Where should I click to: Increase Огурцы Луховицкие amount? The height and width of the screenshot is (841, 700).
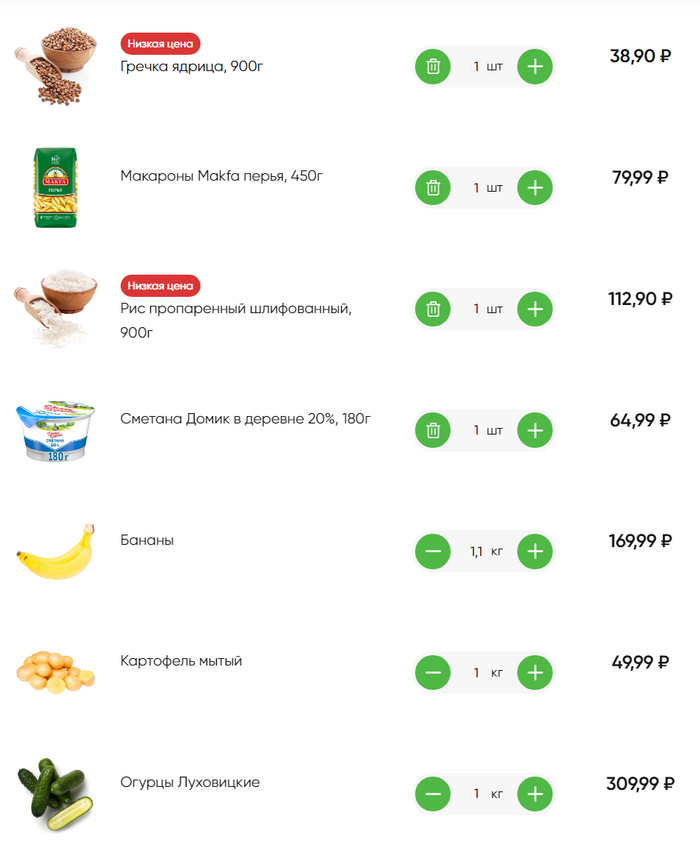click(535, 795)
